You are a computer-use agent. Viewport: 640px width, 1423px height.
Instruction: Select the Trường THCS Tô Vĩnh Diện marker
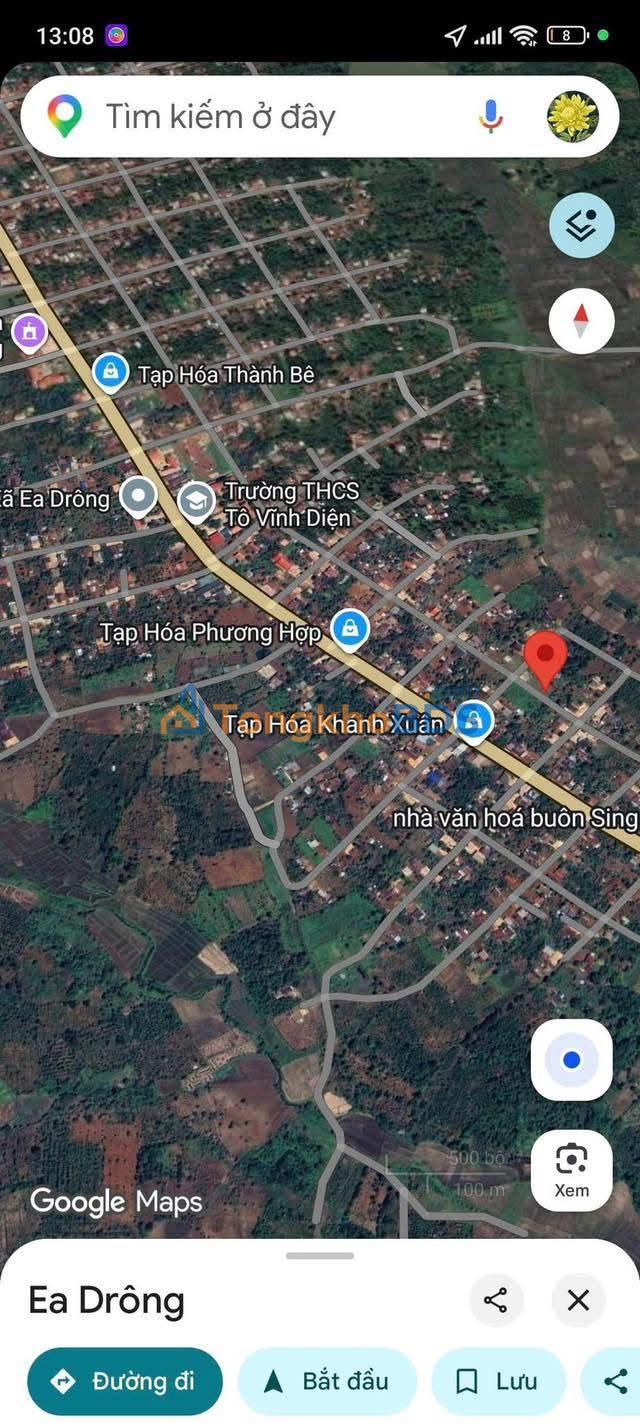pos(196,501)
